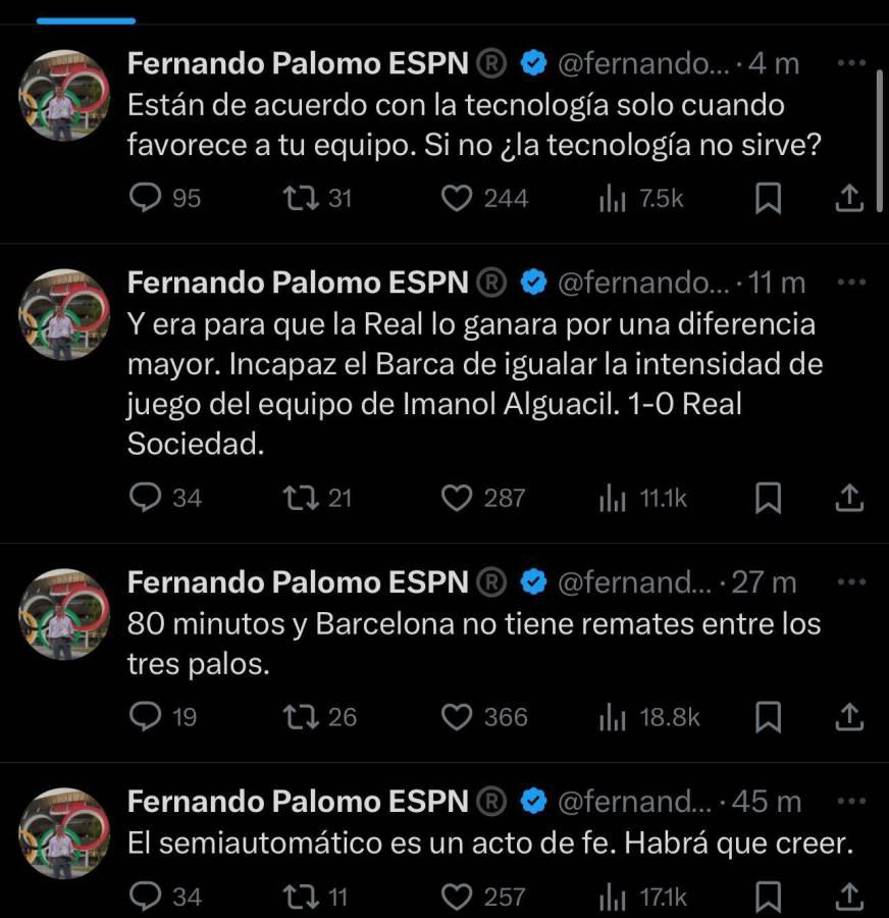Open the more options menu on the first tweet
This screenshot has height=918, width=889.
[849, 63]
